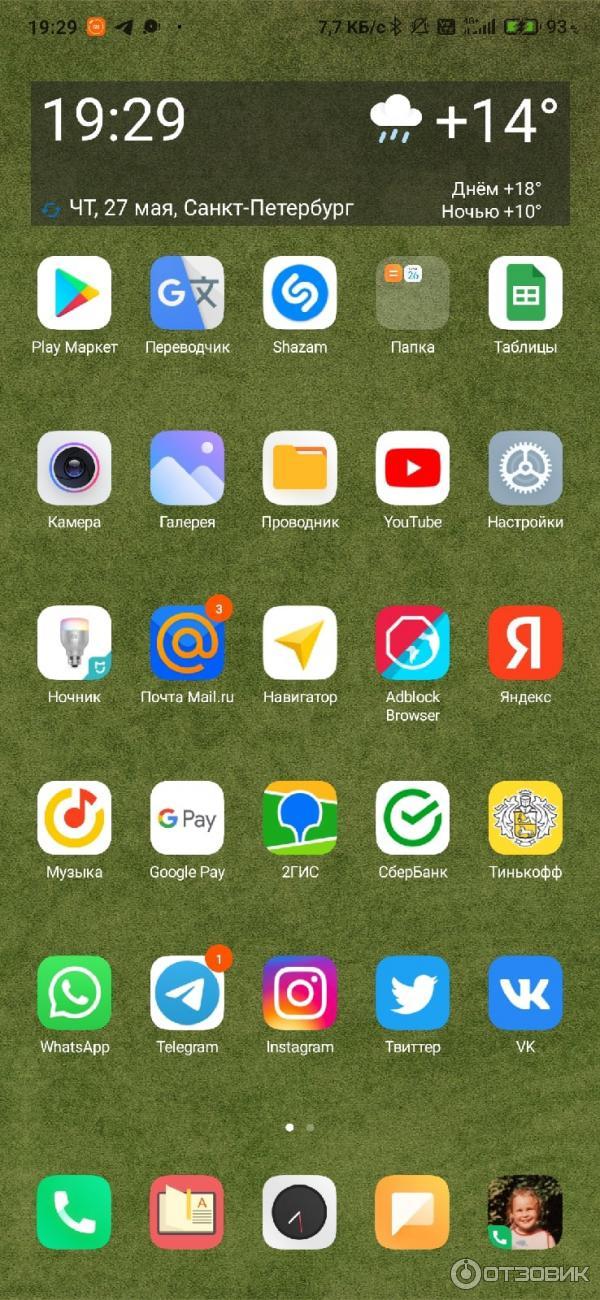Image resolution: width=600 pixels, height=1300 pixels.
Task: Open Настройки settings
Action: pyautogui.click(x=525, y=468)
